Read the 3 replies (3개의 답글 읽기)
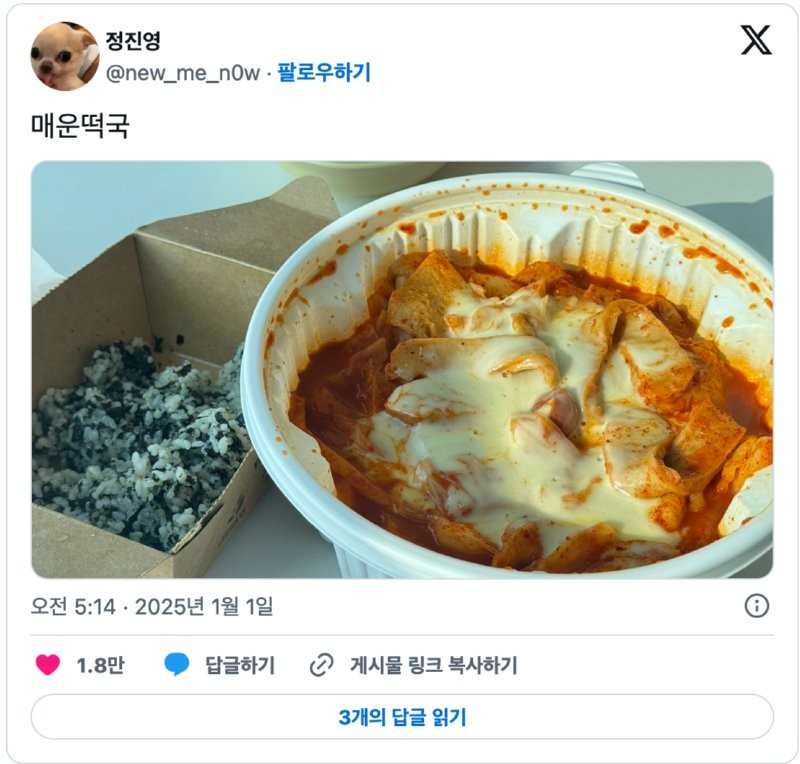 click(x=402, y=717)
